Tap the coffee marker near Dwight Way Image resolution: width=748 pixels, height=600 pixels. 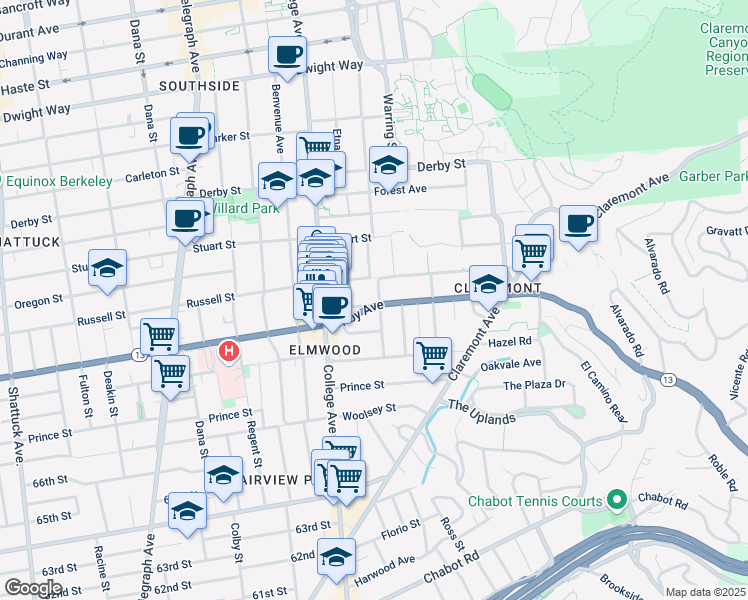(287, 54)
